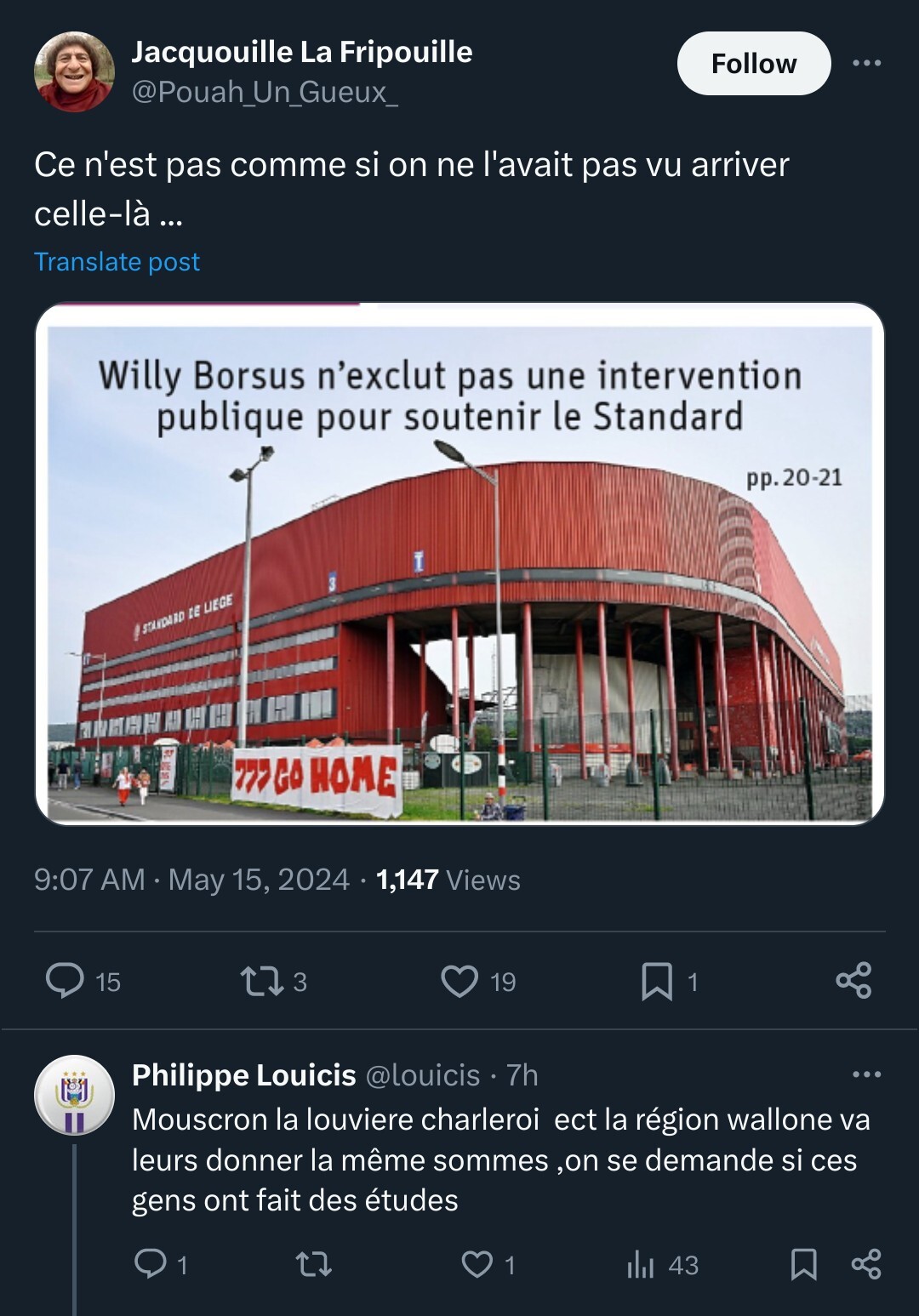Like Philippe Louicis's reply
The image size is (919, 1316).
[477, 1264]
